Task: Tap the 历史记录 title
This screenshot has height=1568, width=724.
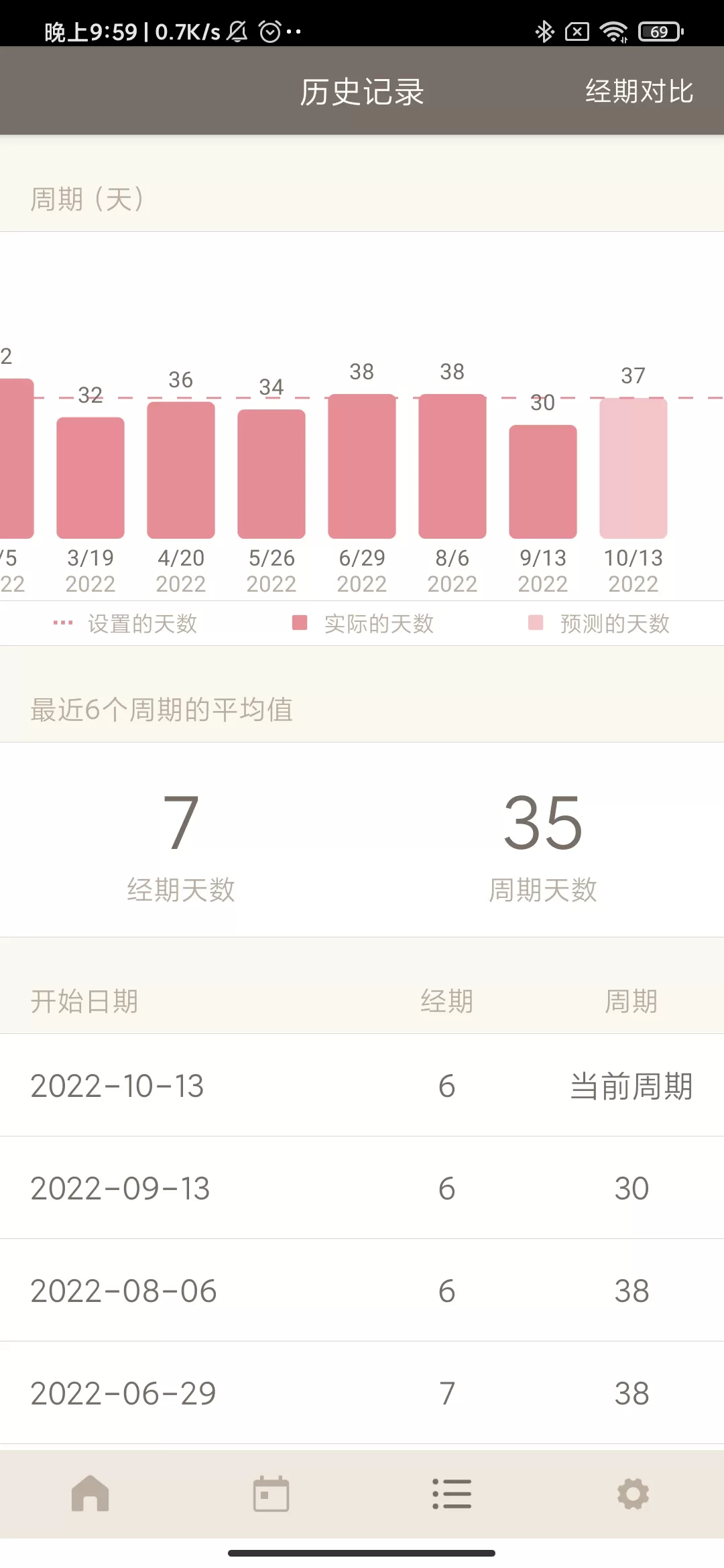Action: point(362,92)
